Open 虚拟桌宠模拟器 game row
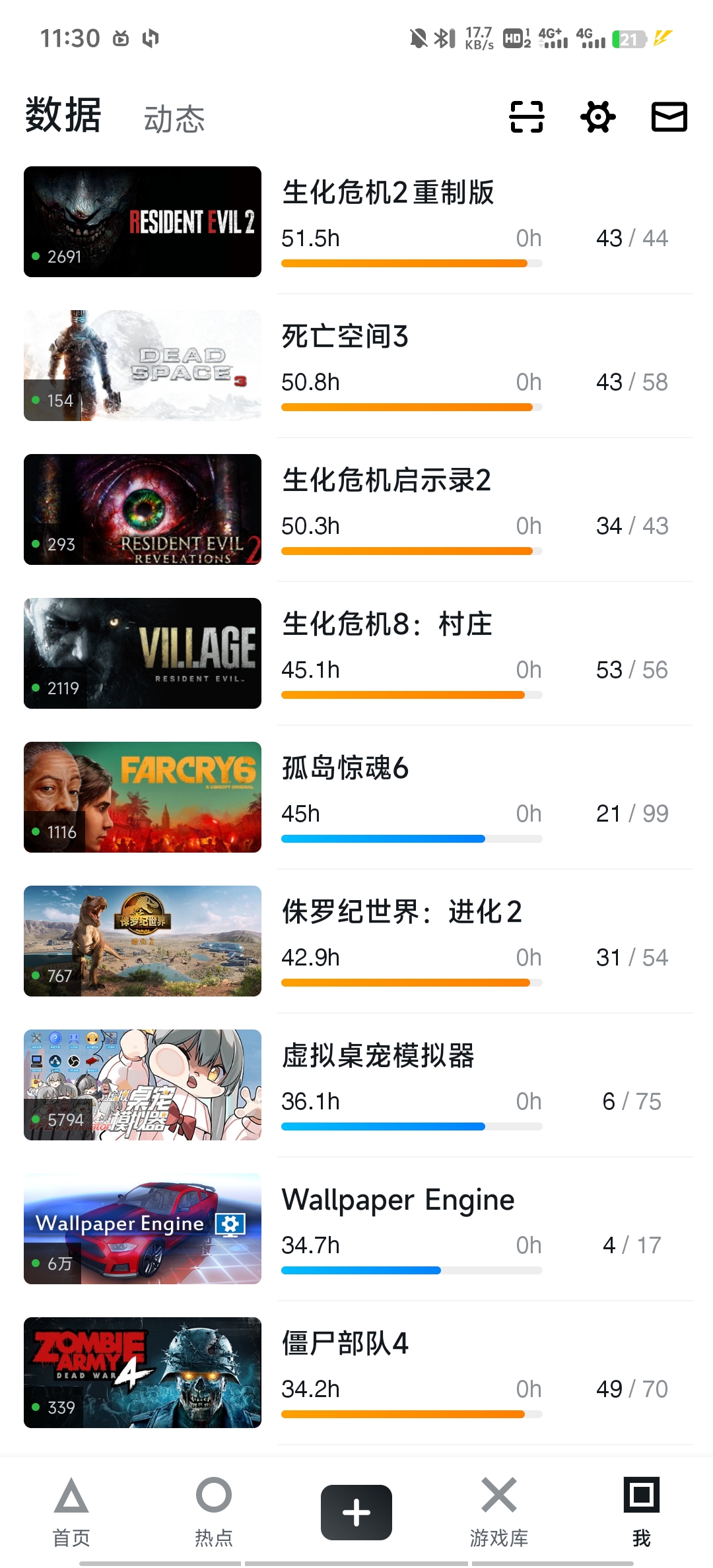This screenshot has height=1568, width=713. click(378, 1056)
